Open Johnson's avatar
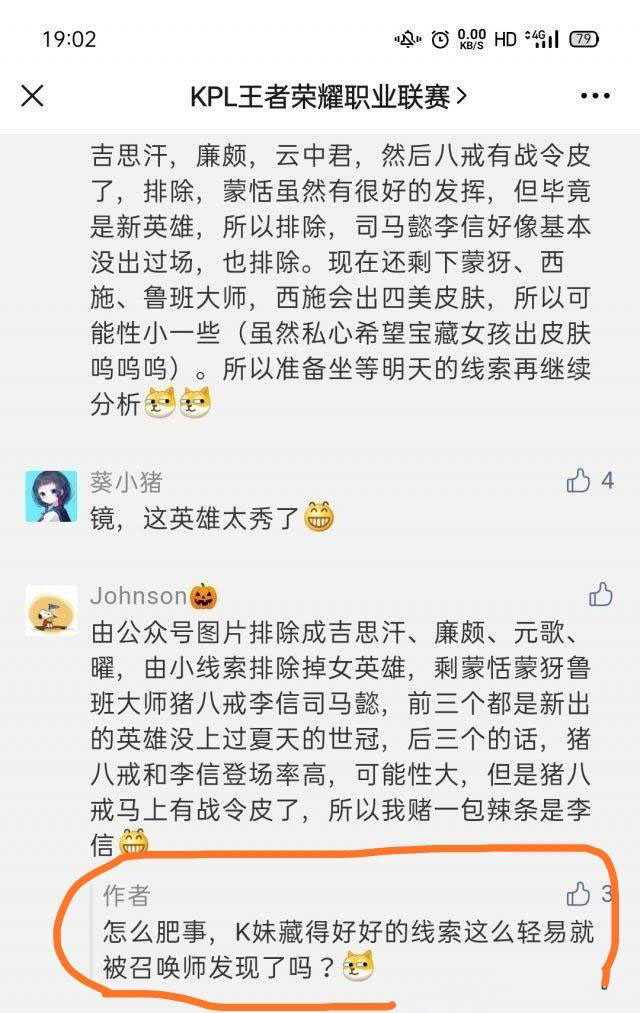640x1013 pixels. 51,611
